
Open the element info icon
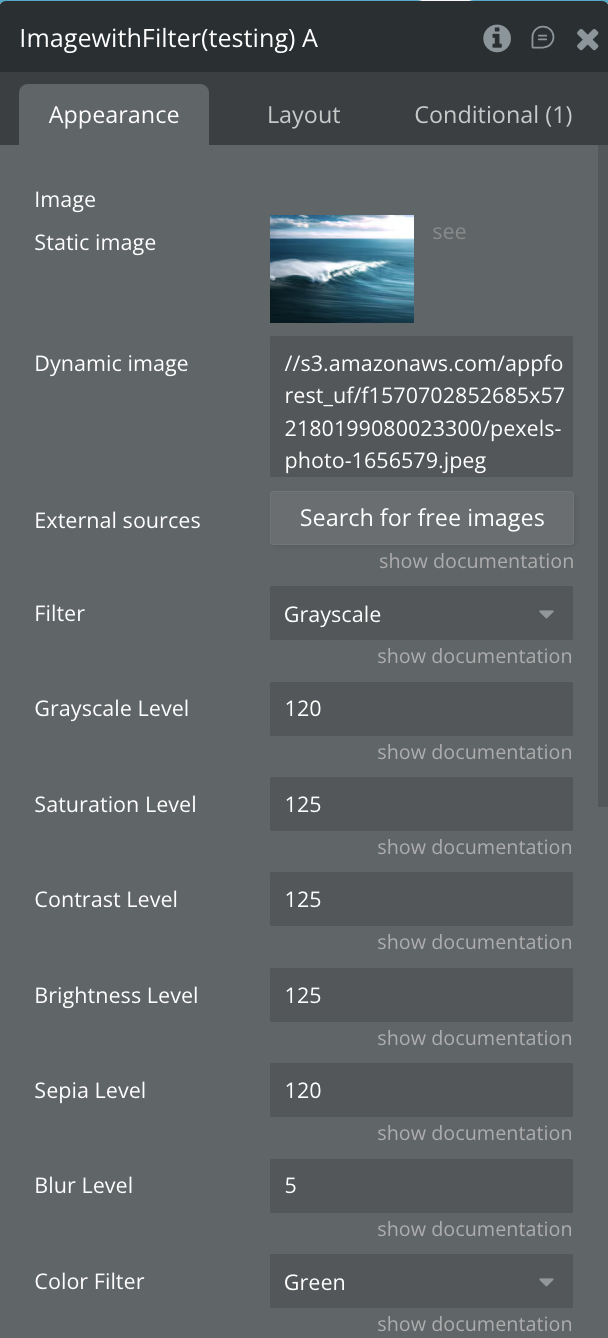[x=497, y=39]
